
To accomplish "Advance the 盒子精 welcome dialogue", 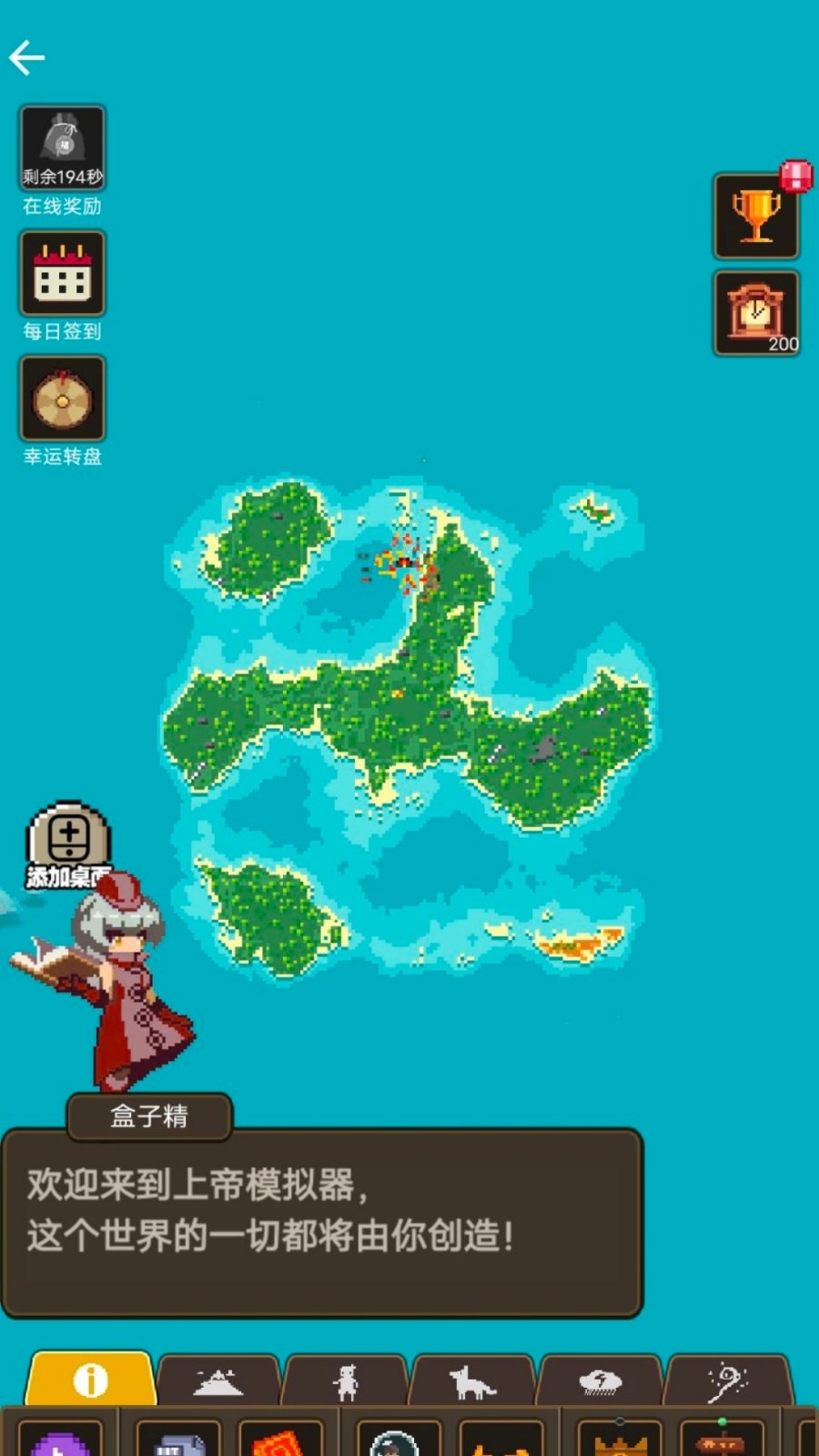I will click(322, 1222).
